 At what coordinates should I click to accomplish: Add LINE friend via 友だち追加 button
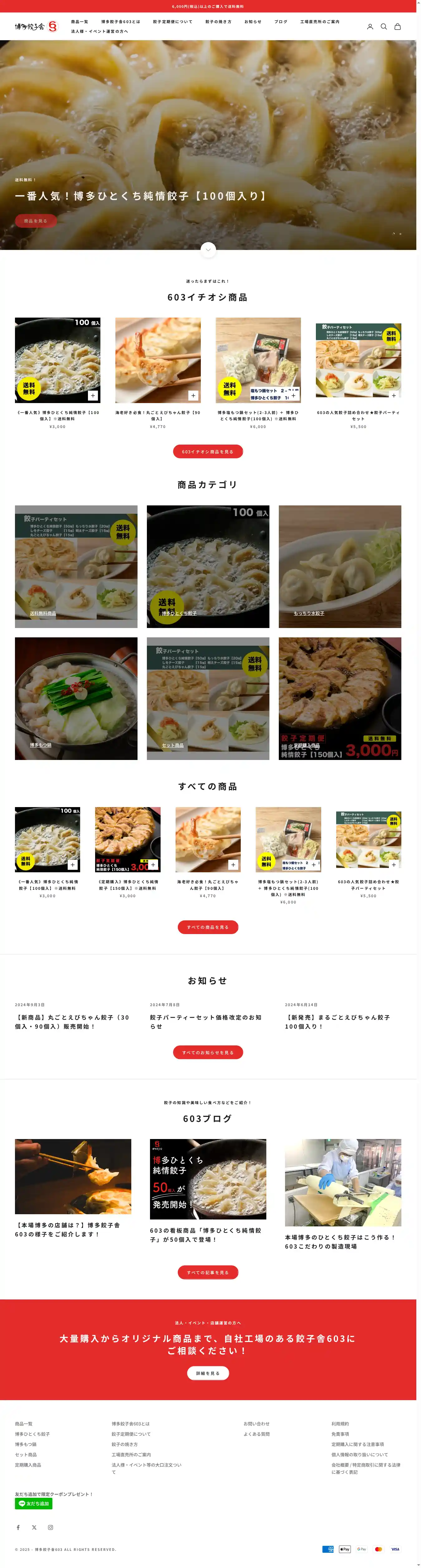pyautogui.click(x=33, y=1503)
